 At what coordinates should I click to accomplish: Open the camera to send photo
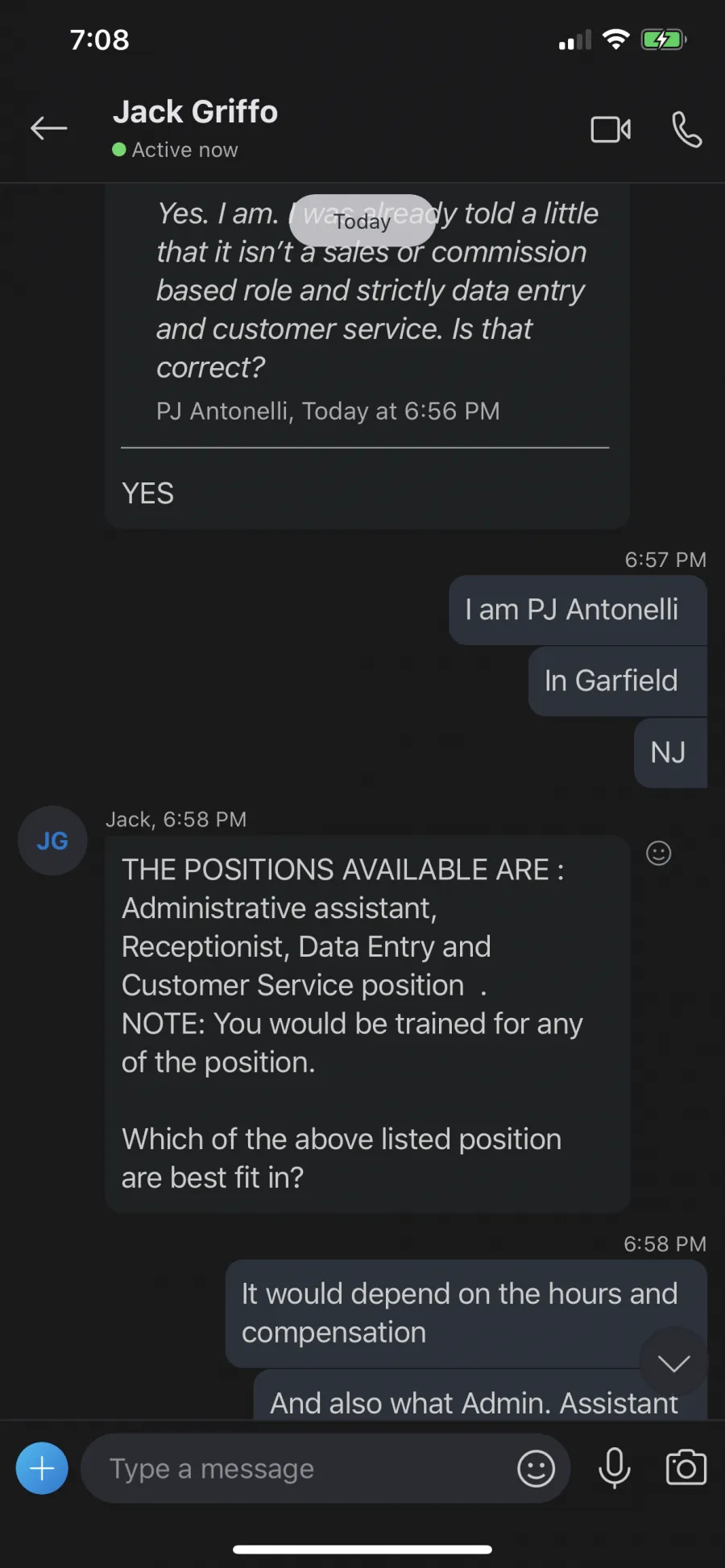coord(686,1468)
